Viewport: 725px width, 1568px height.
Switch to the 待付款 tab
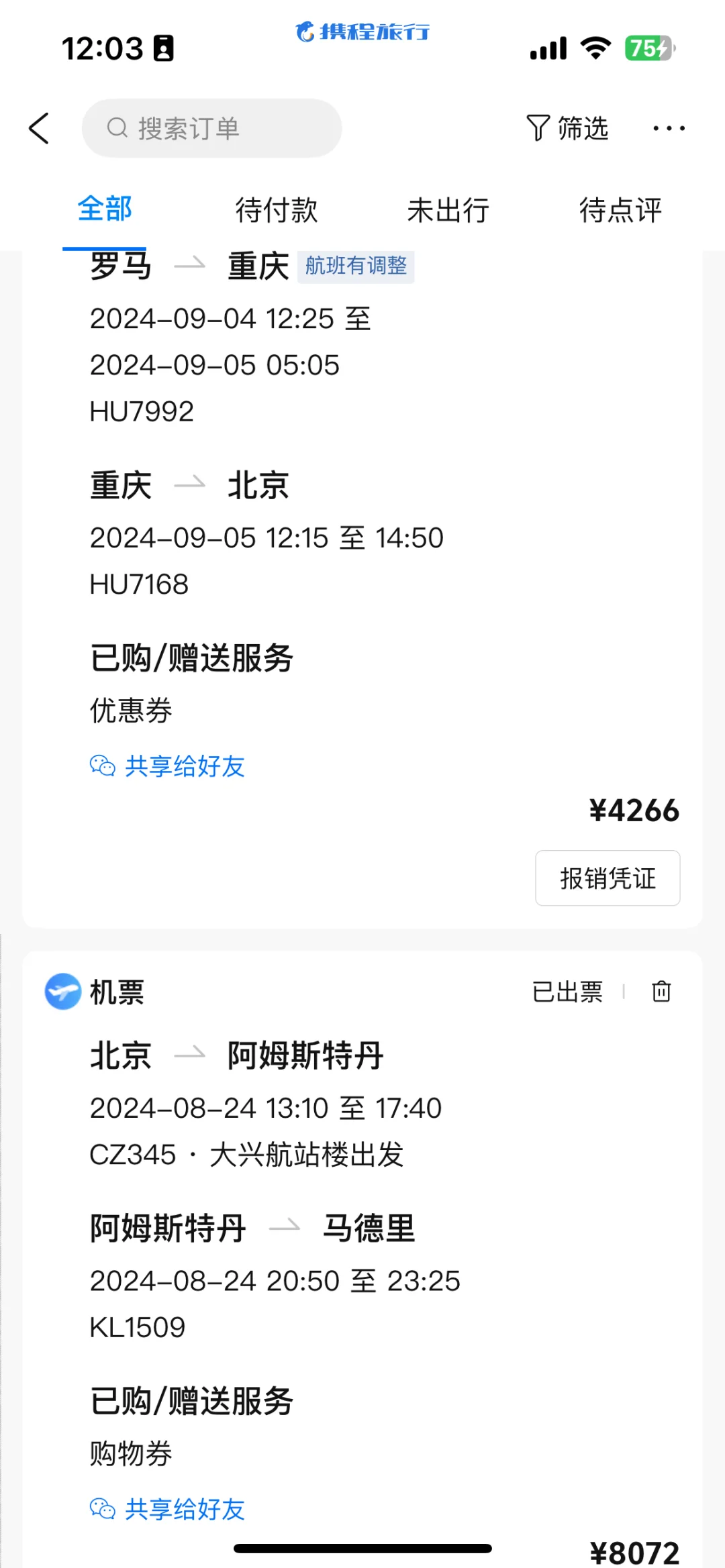(276, 210)
